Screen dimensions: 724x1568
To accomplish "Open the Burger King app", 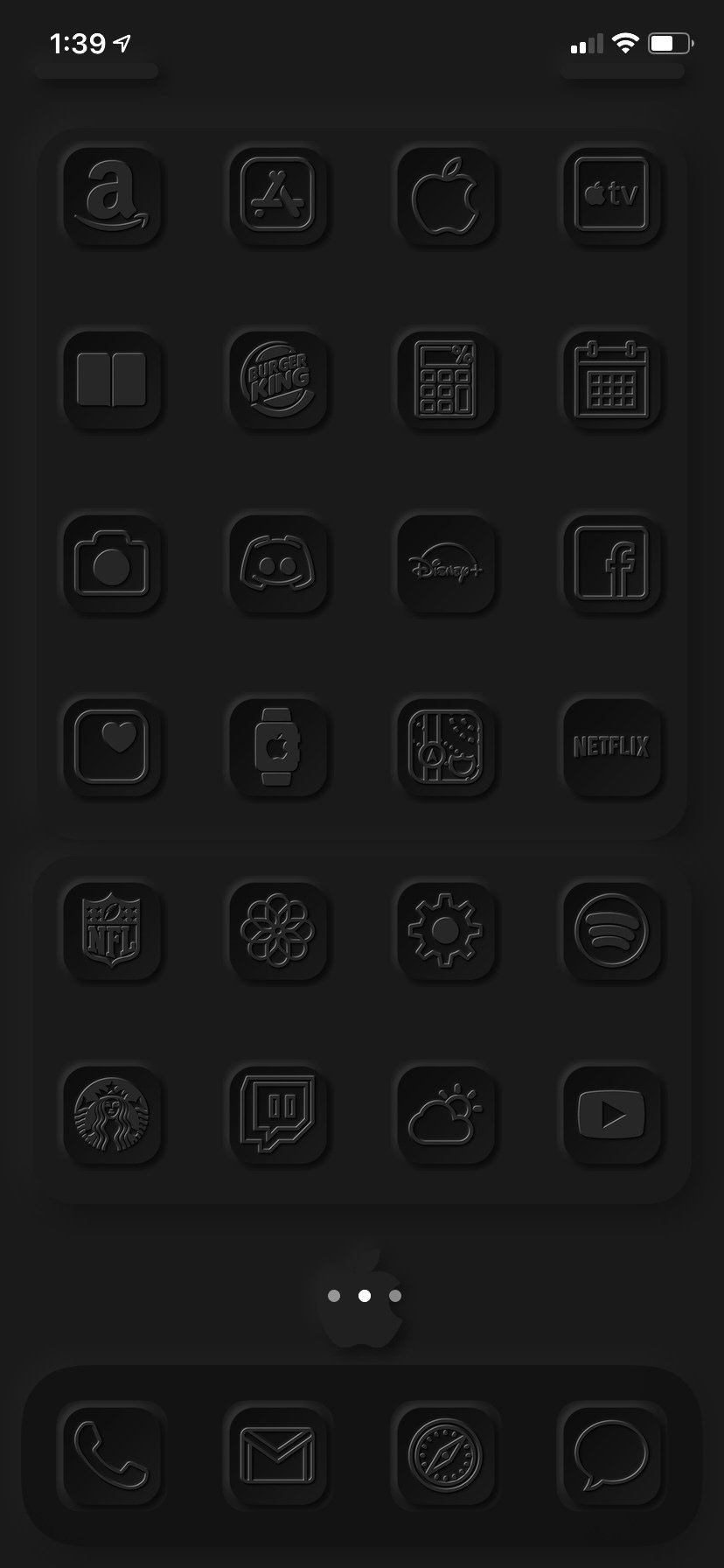I will 278,379.
